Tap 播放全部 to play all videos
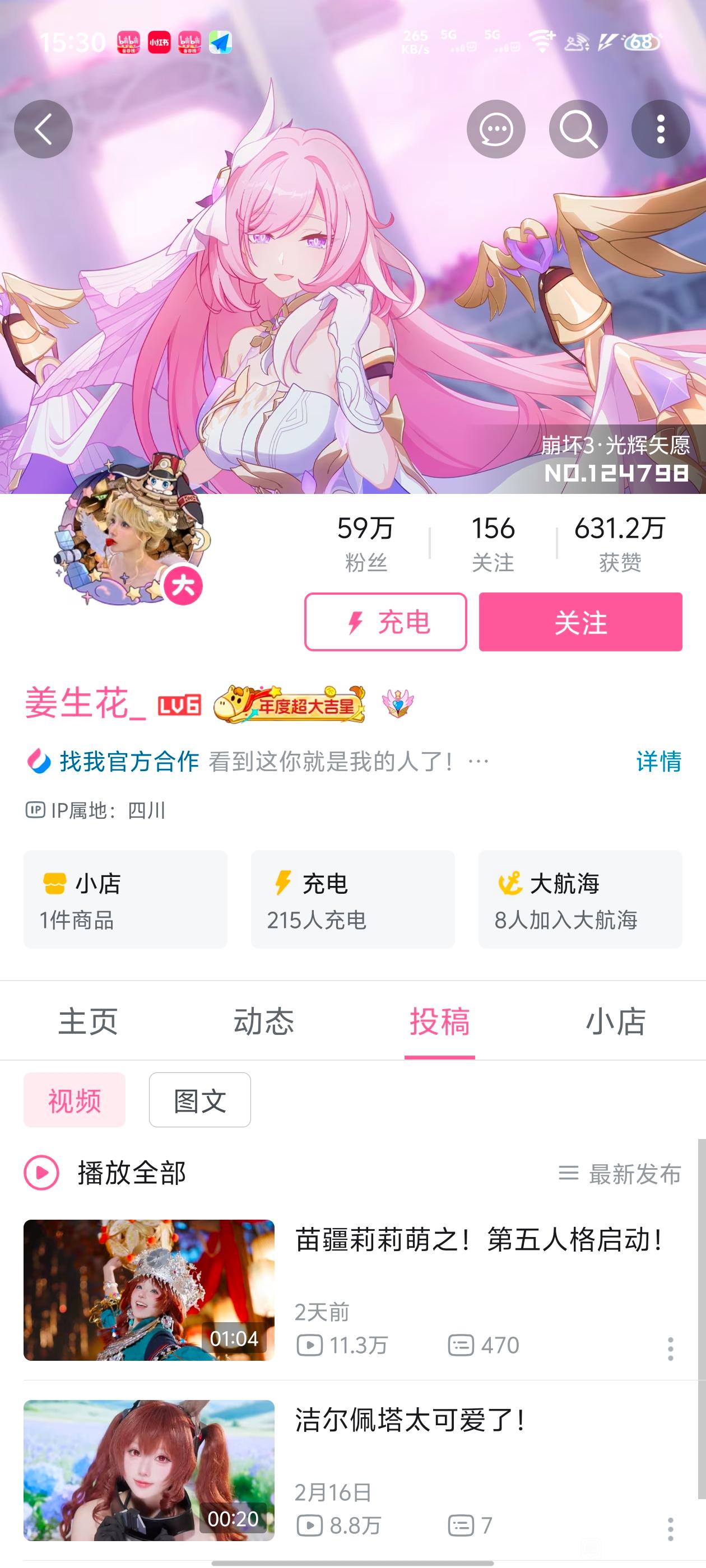706x1568 pixels. coord(105,1172)
